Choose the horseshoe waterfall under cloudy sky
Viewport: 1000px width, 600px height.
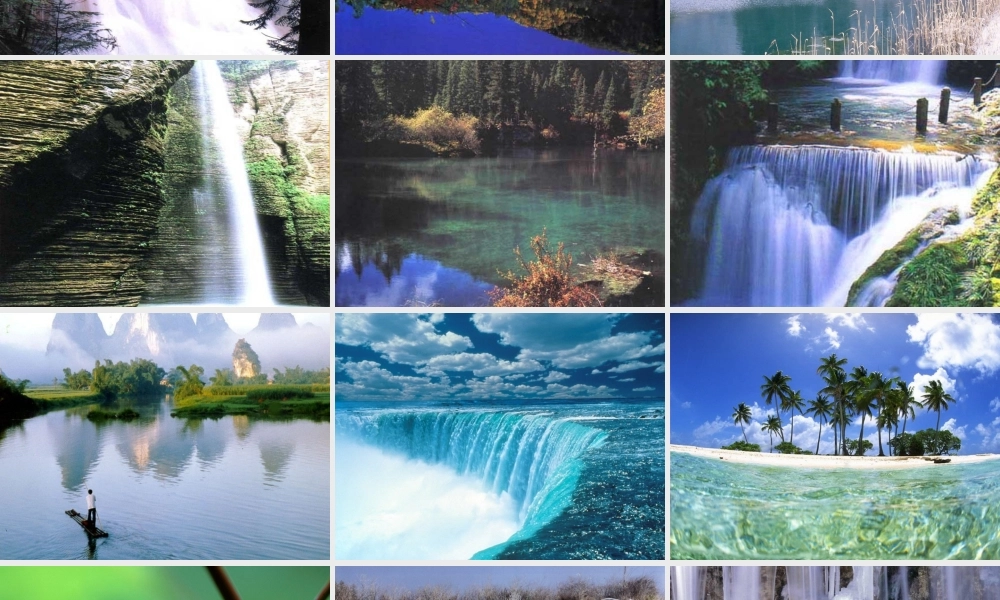click(500, 436)
